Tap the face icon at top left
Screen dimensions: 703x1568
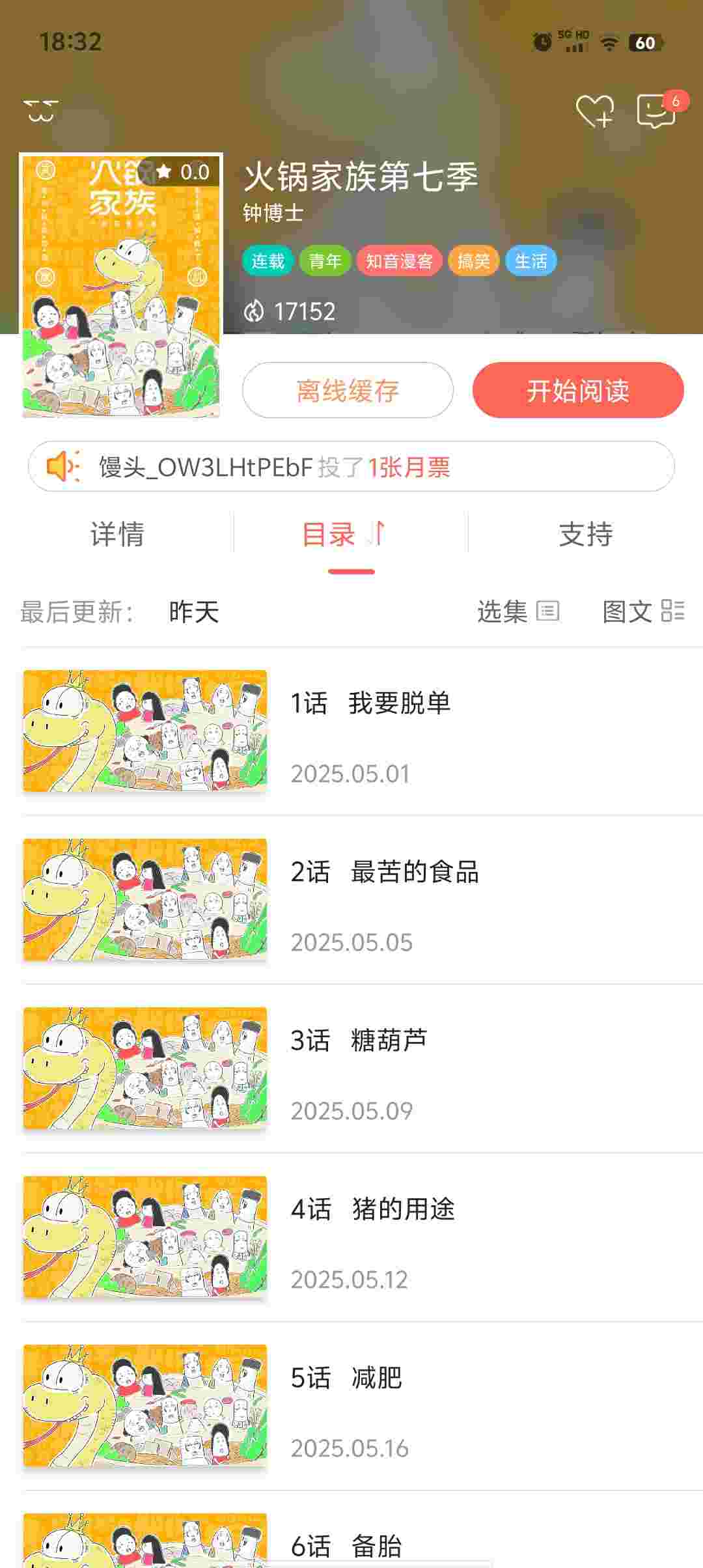tap(41, 111)
